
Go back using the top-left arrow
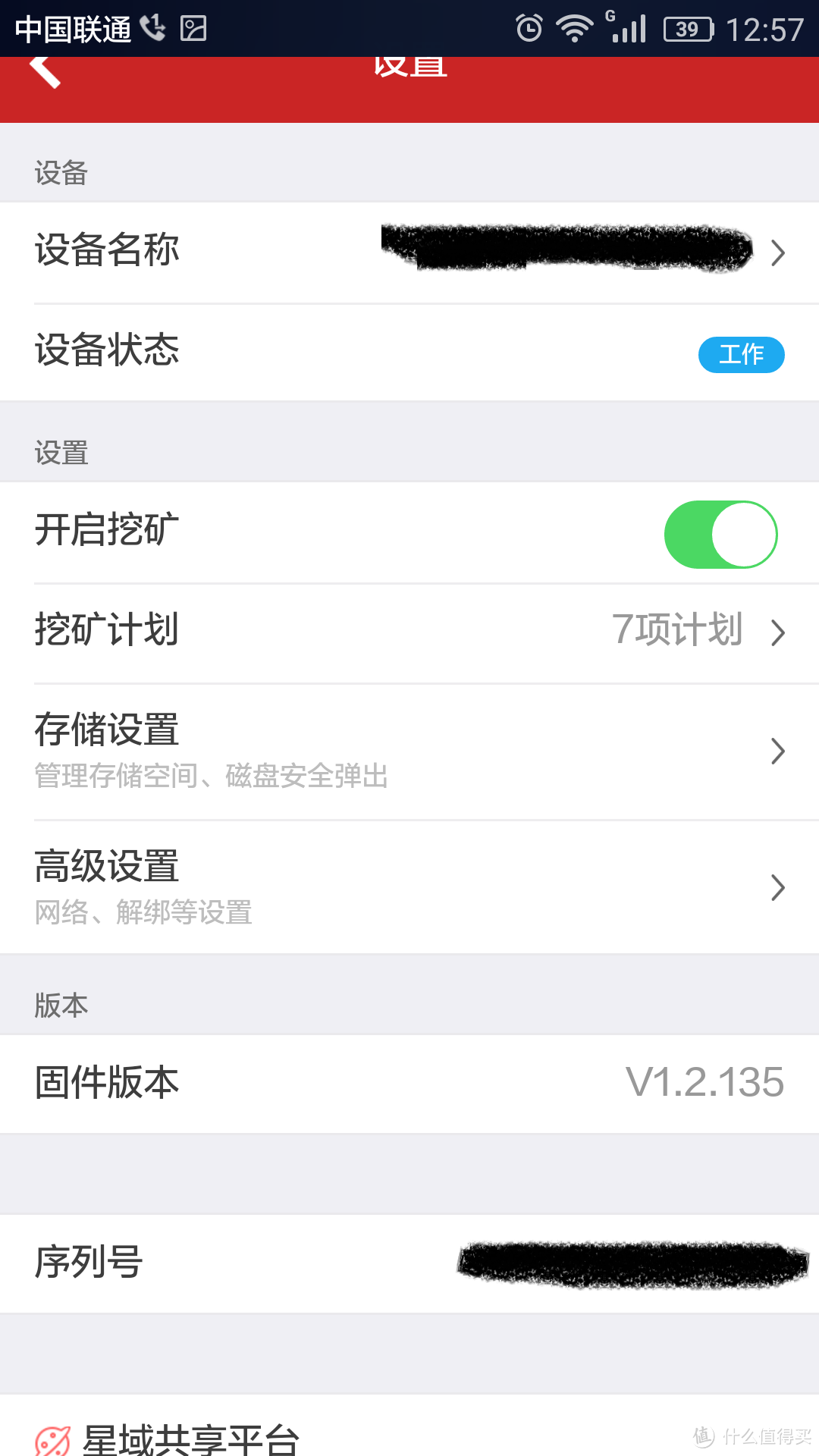pos(45,72)
